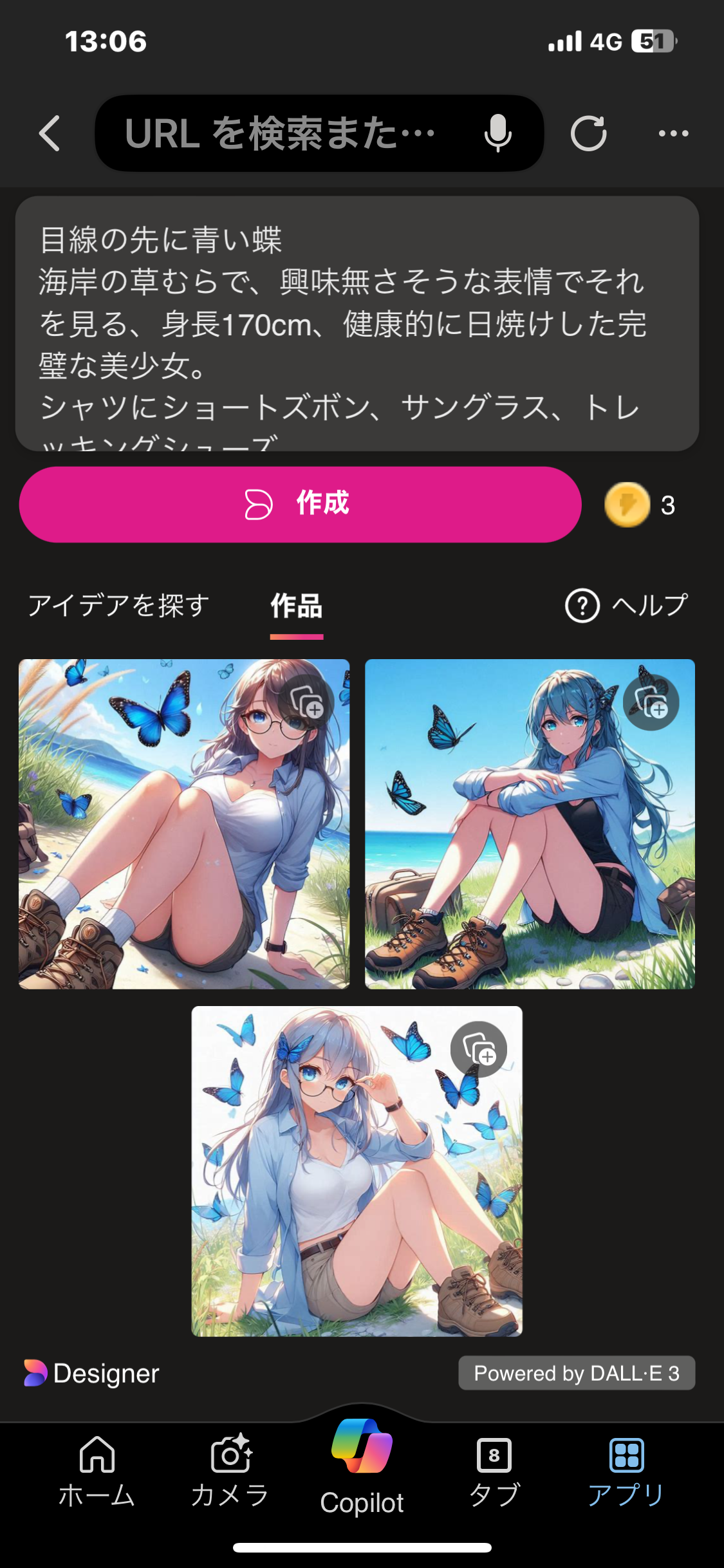Add the brown-haired girl image to a collection
The height and width of the screenshot is (1568, 724).
(x=307, y=702)
